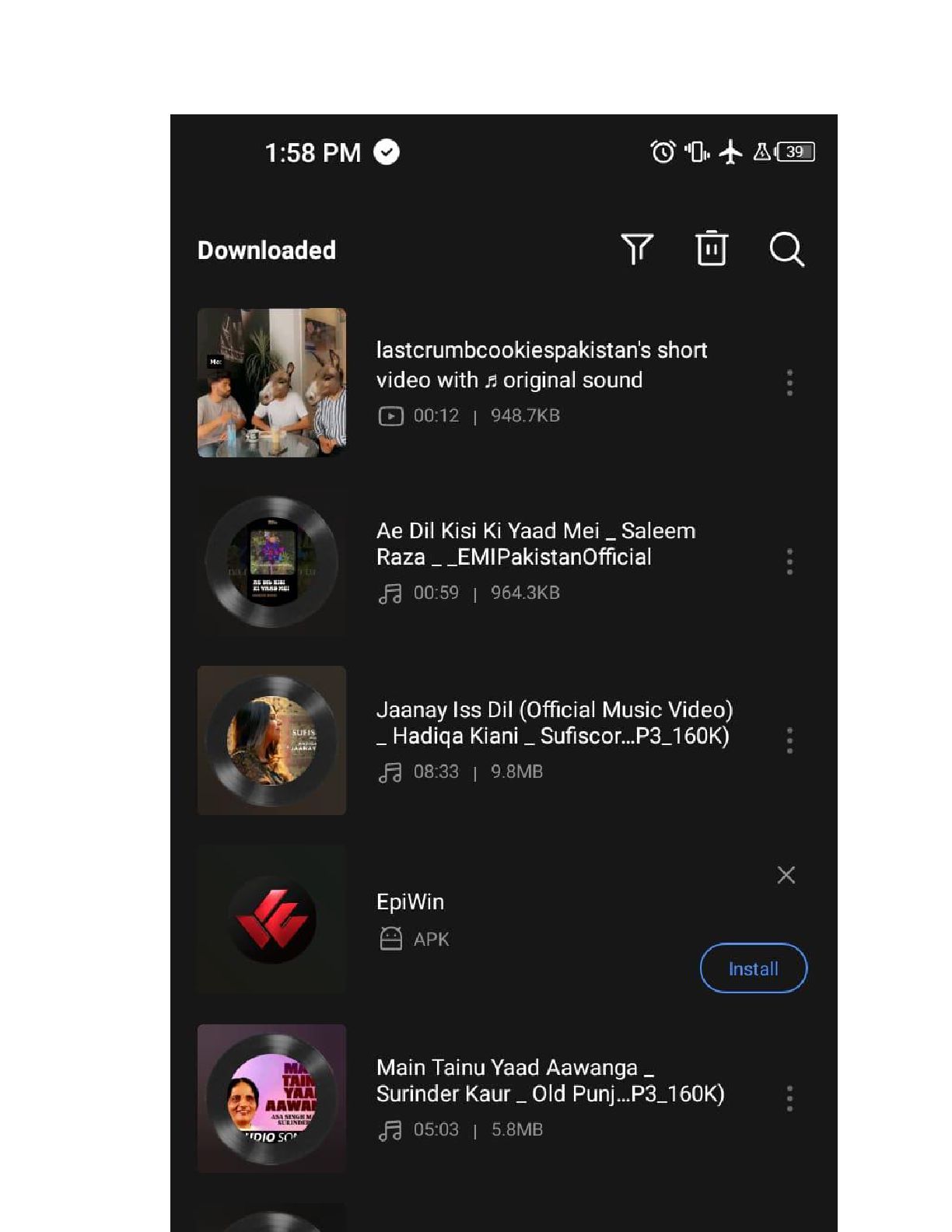
Task: Dismiss the EpiWin APK item
Action: [x=786, y=875]
